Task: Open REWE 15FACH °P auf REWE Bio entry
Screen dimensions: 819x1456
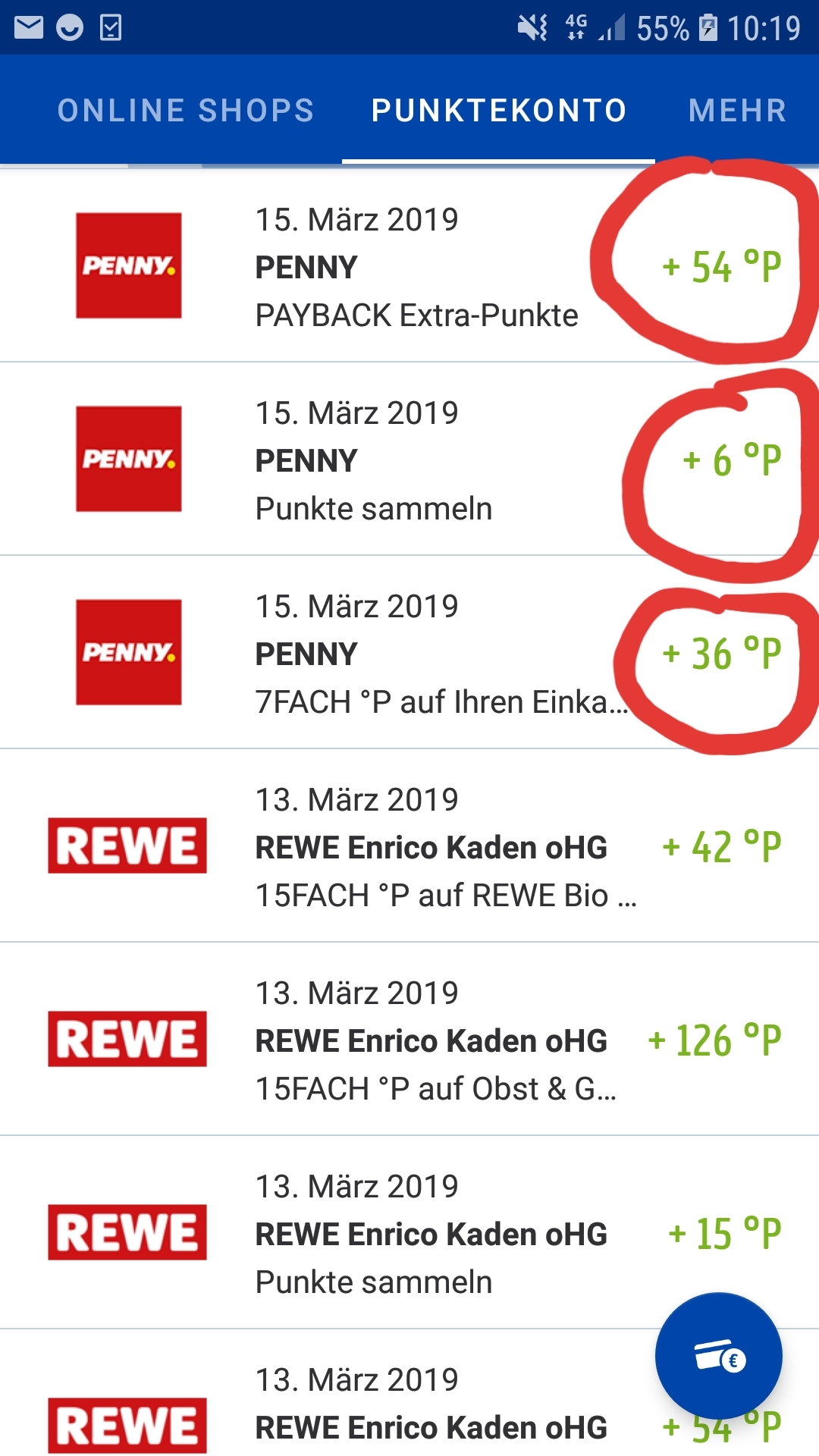Action: click(x=409, y=846)
